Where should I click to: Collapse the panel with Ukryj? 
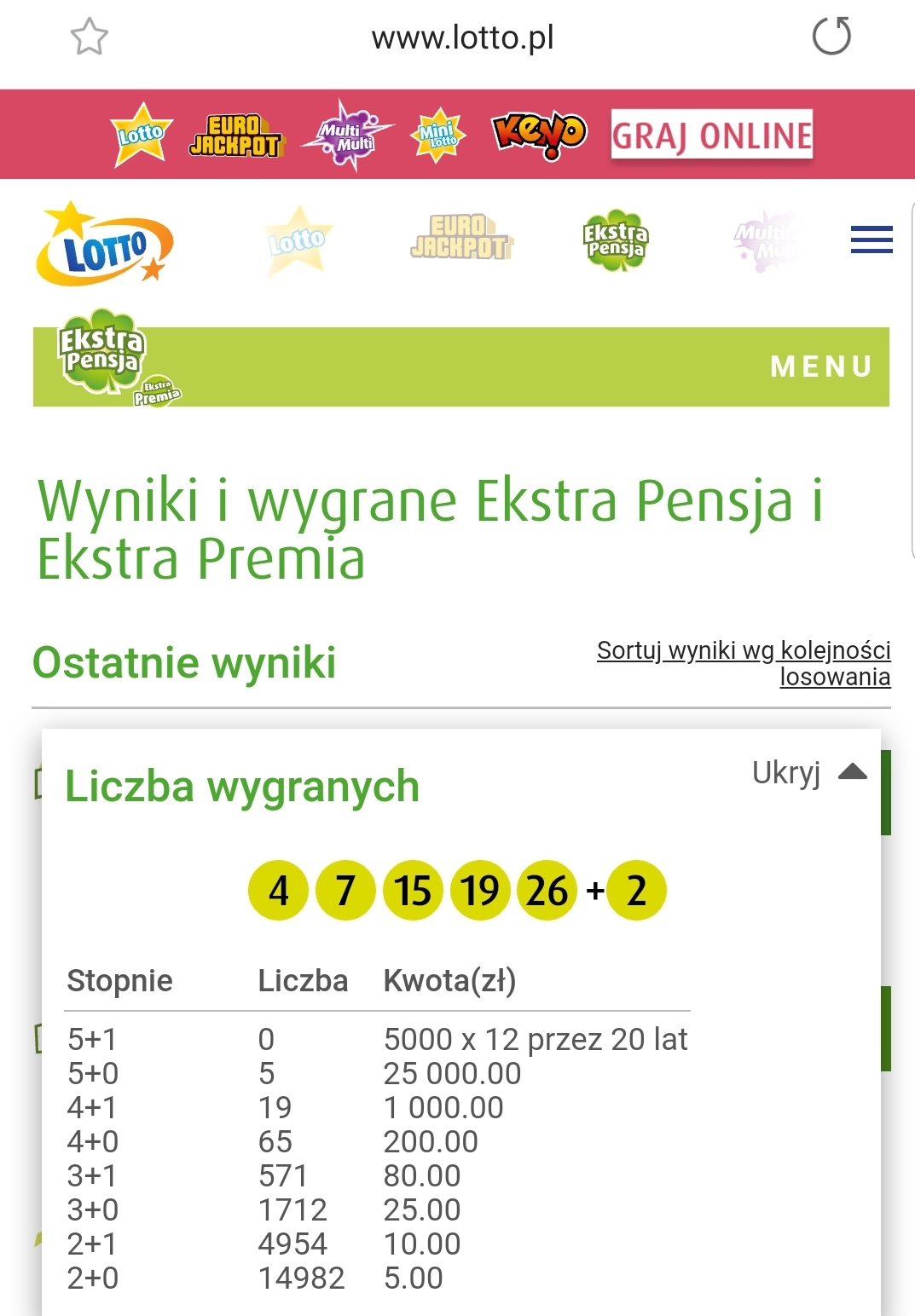click(808, 773)
